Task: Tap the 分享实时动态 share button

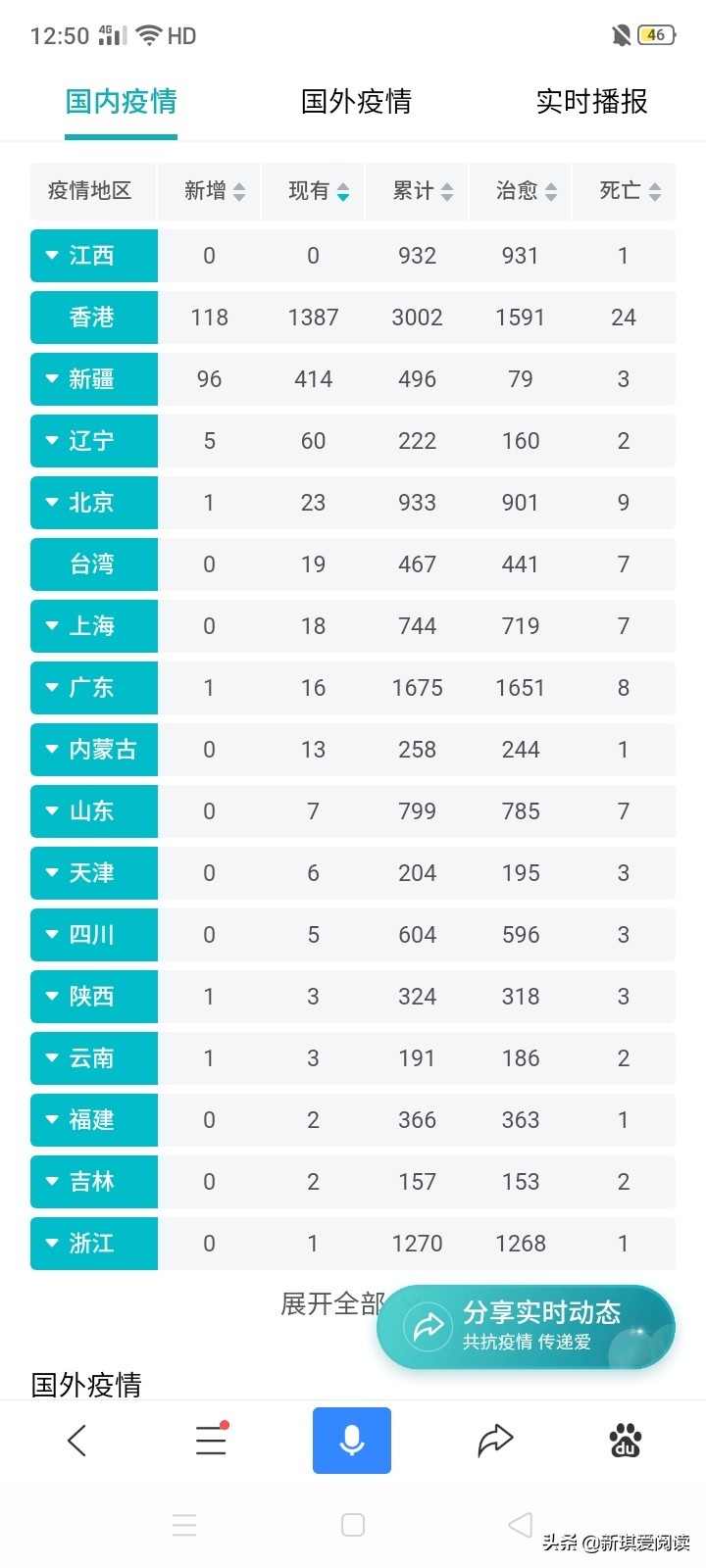Action: [x=527, y=1327]
